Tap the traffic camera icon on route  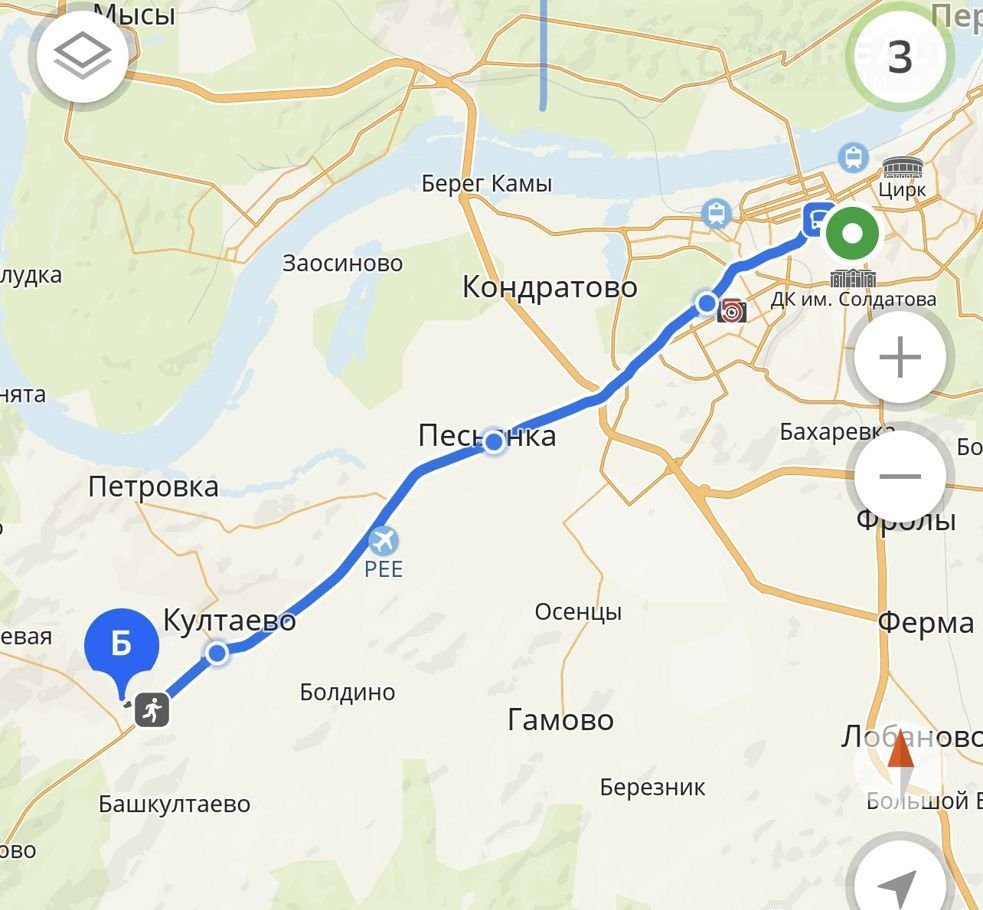click(x=732, y=311)
